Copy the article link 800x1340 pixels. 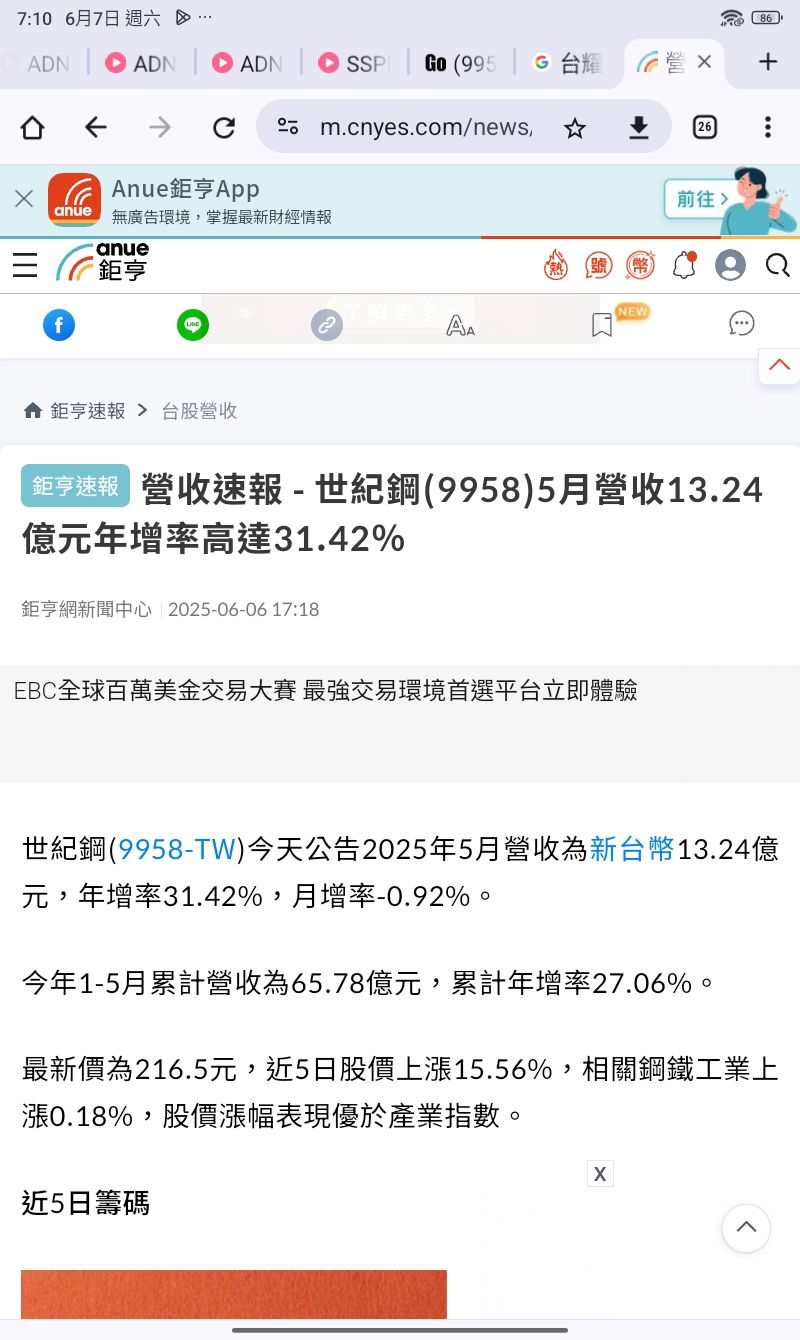point(327,325)
